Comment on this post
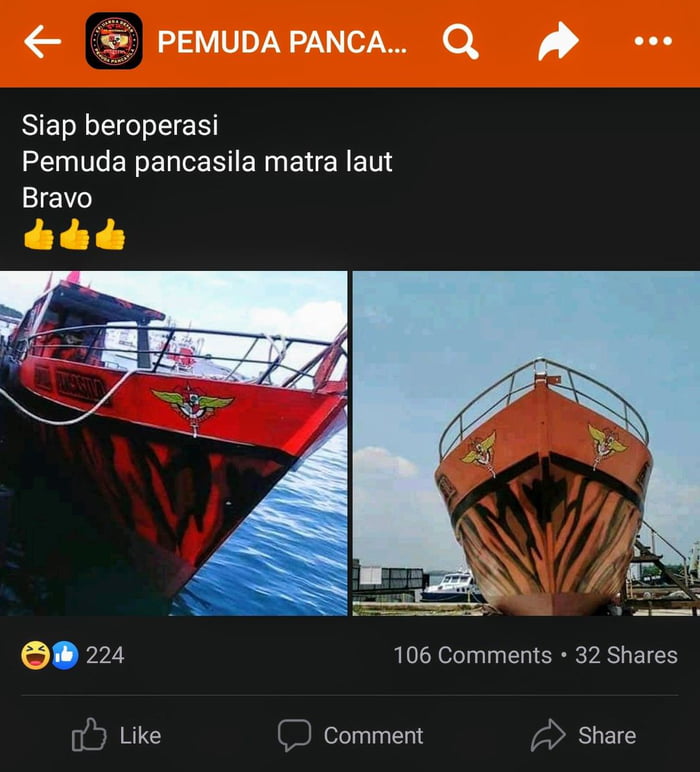700x772 pixels. (x=350, y=736)
